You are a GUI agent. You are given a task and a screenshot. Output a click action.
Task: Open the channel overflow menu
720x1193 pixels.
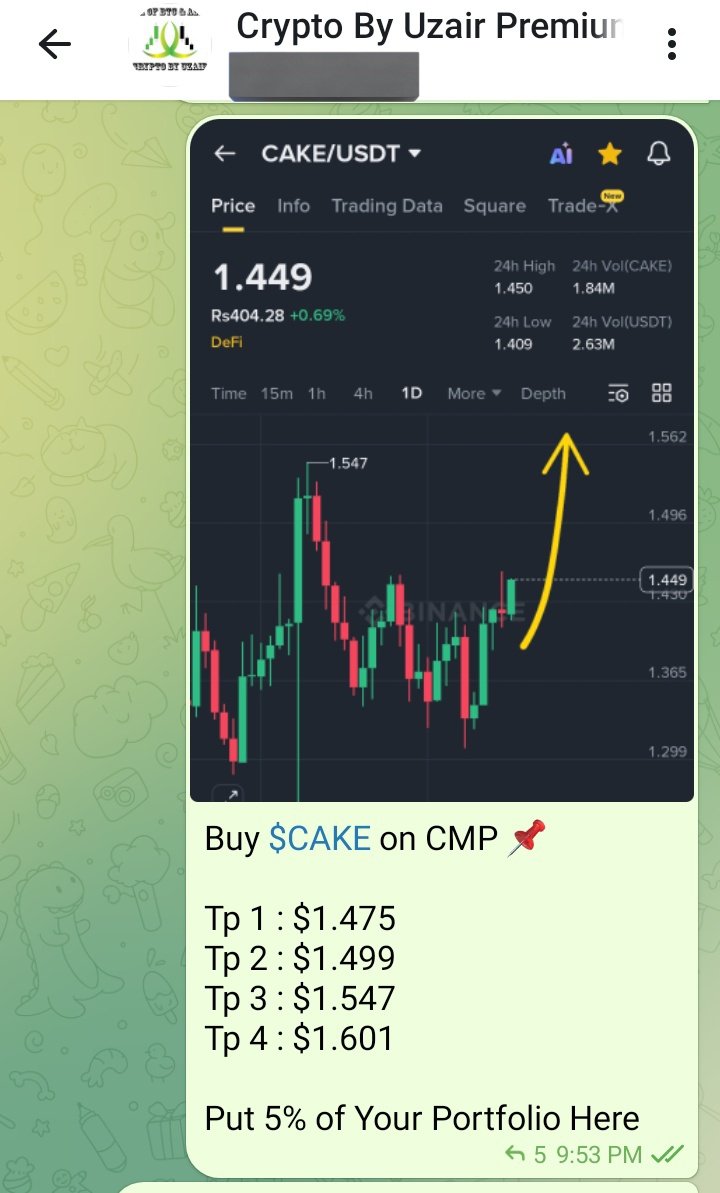(671, 44)
